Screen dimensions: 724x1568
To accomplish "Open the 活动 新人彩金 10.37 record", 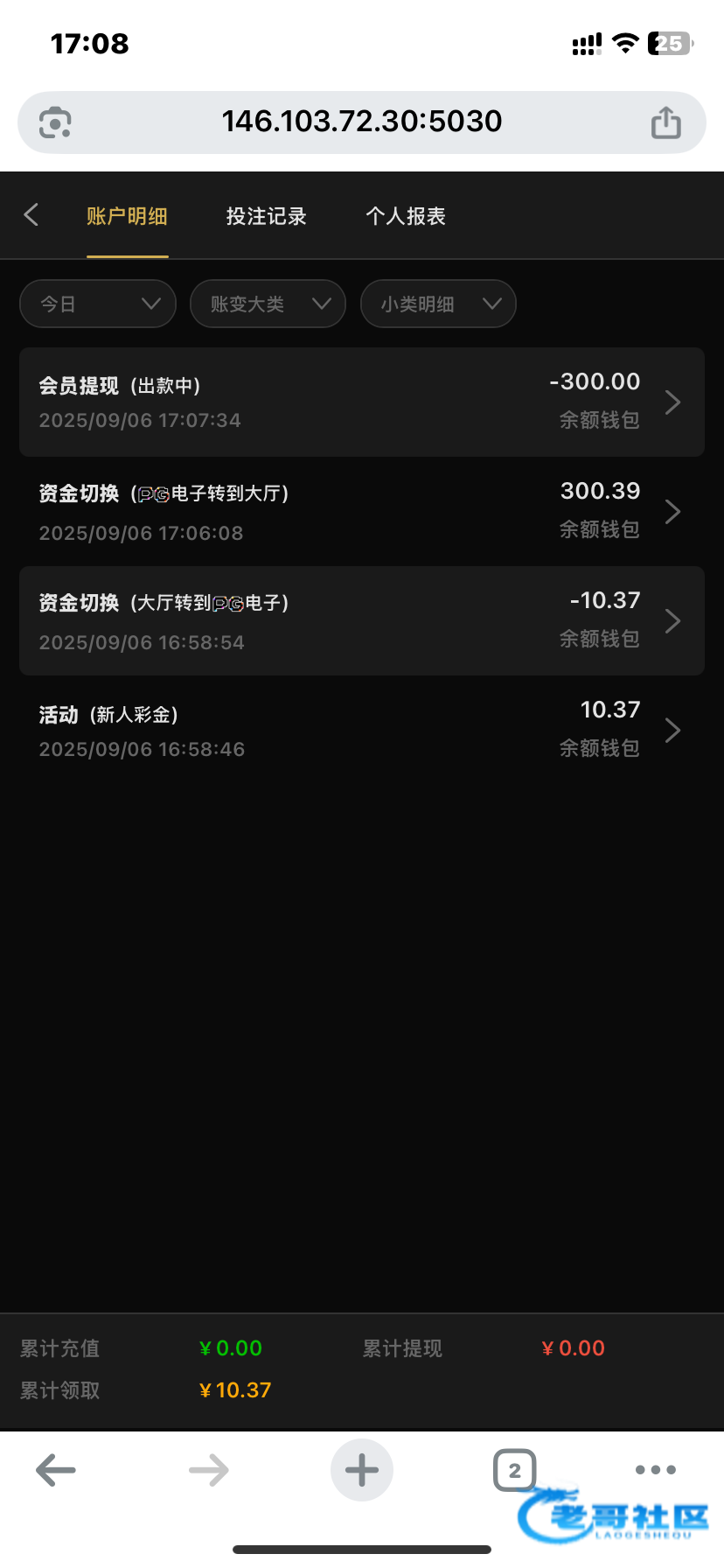I will pos(362,730).
